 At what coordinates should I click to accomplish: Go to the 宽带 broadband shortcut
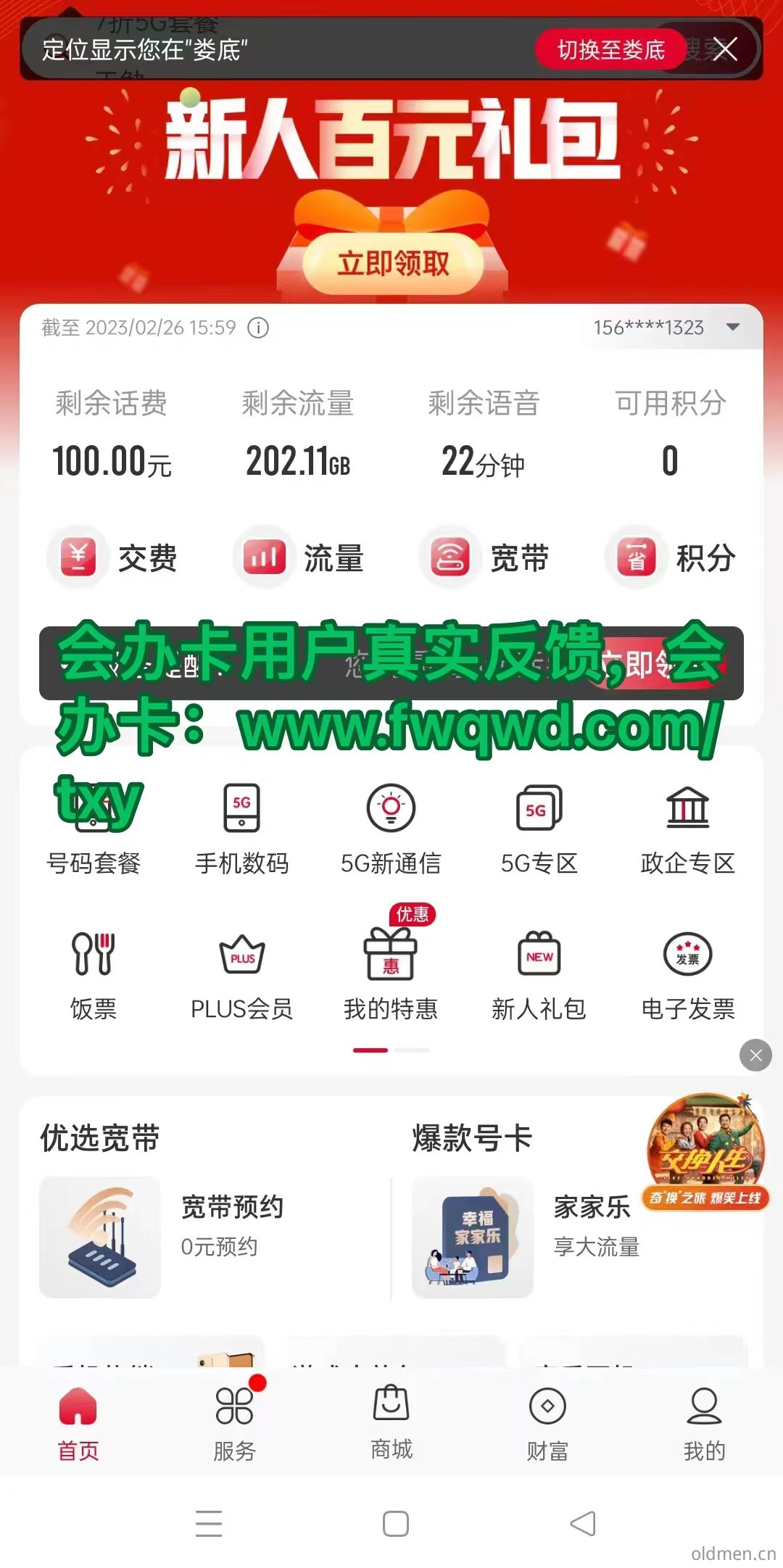(x=485, y=558)
